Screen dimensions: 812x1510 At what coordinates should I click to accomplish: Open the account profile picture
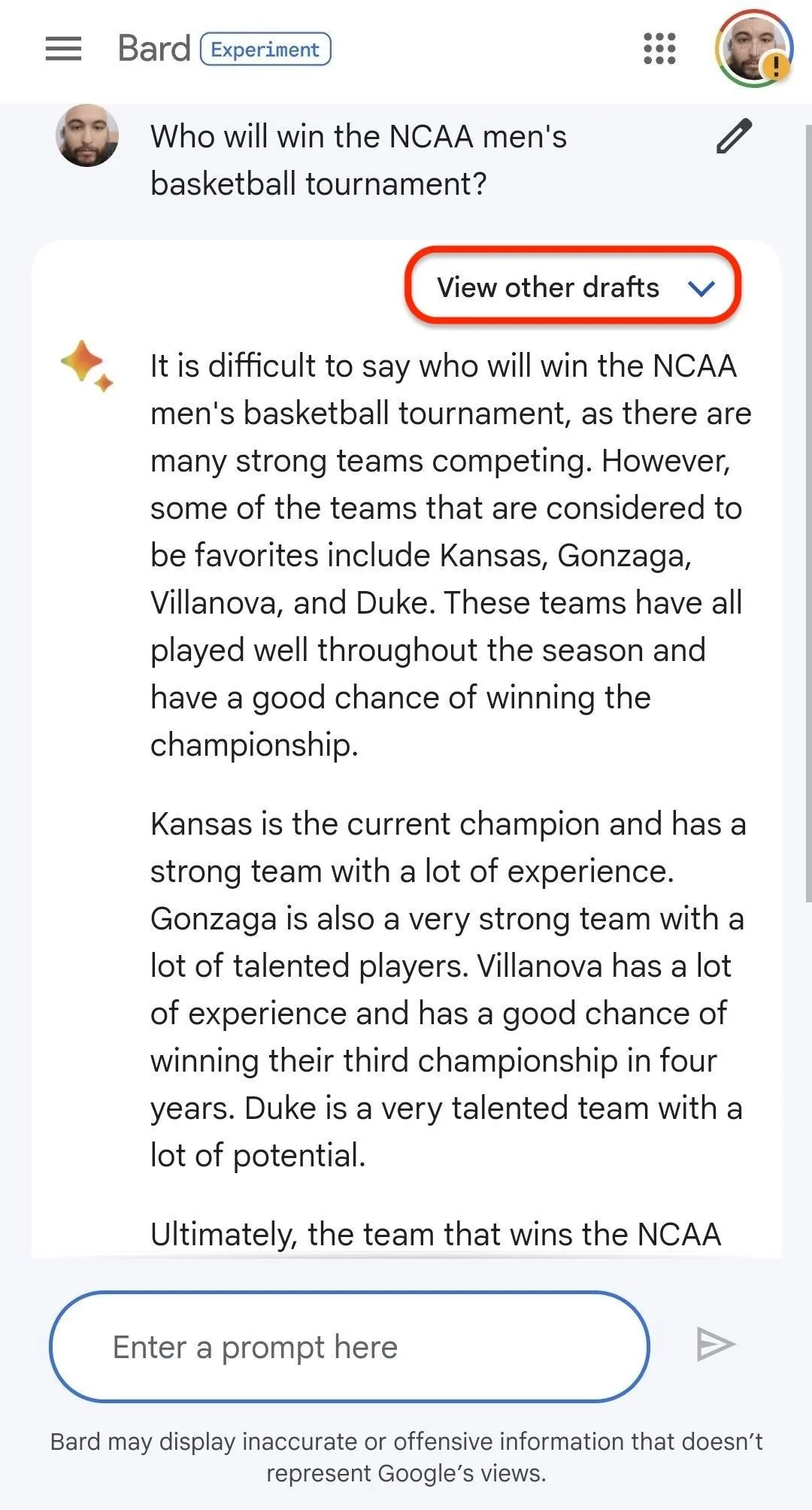tap(753, 50)
